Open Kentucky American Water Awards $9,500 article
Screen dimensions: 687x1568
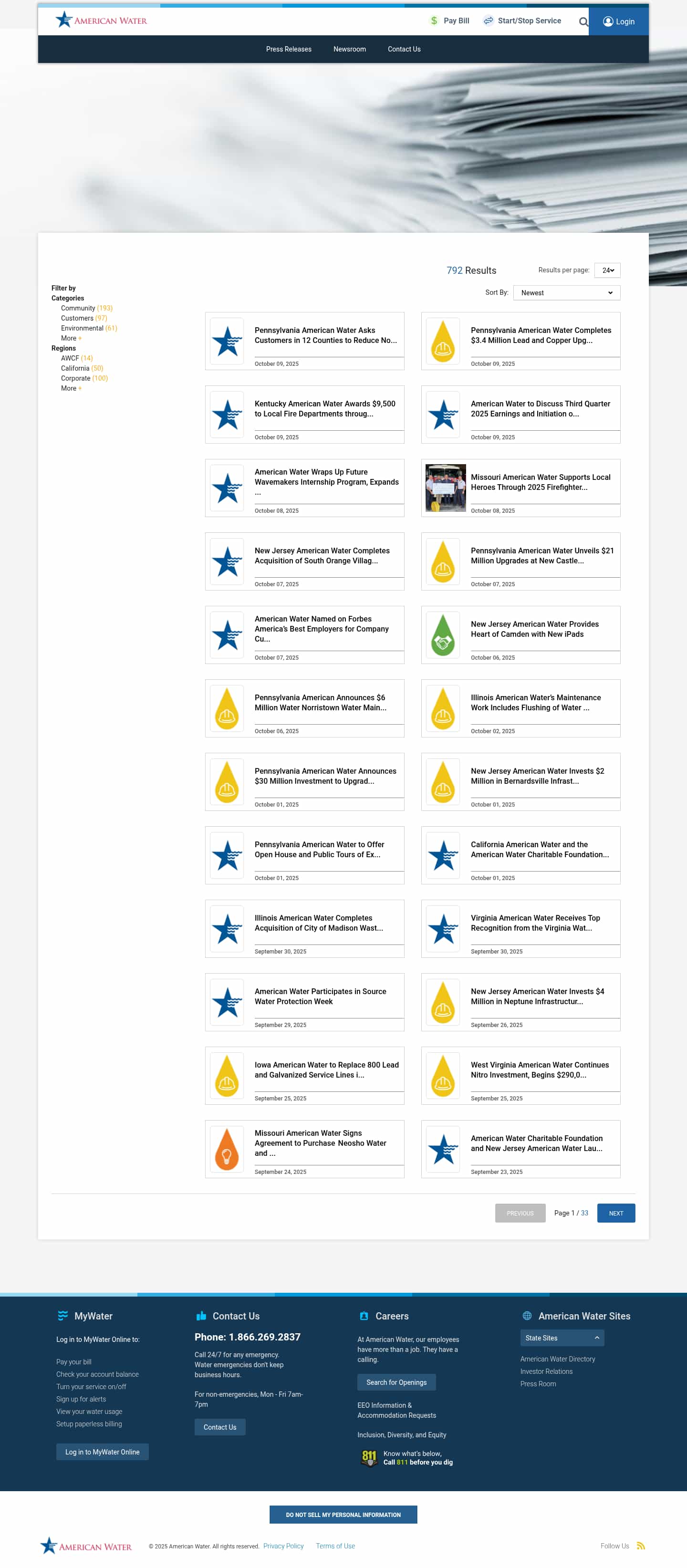coord(325,408)
